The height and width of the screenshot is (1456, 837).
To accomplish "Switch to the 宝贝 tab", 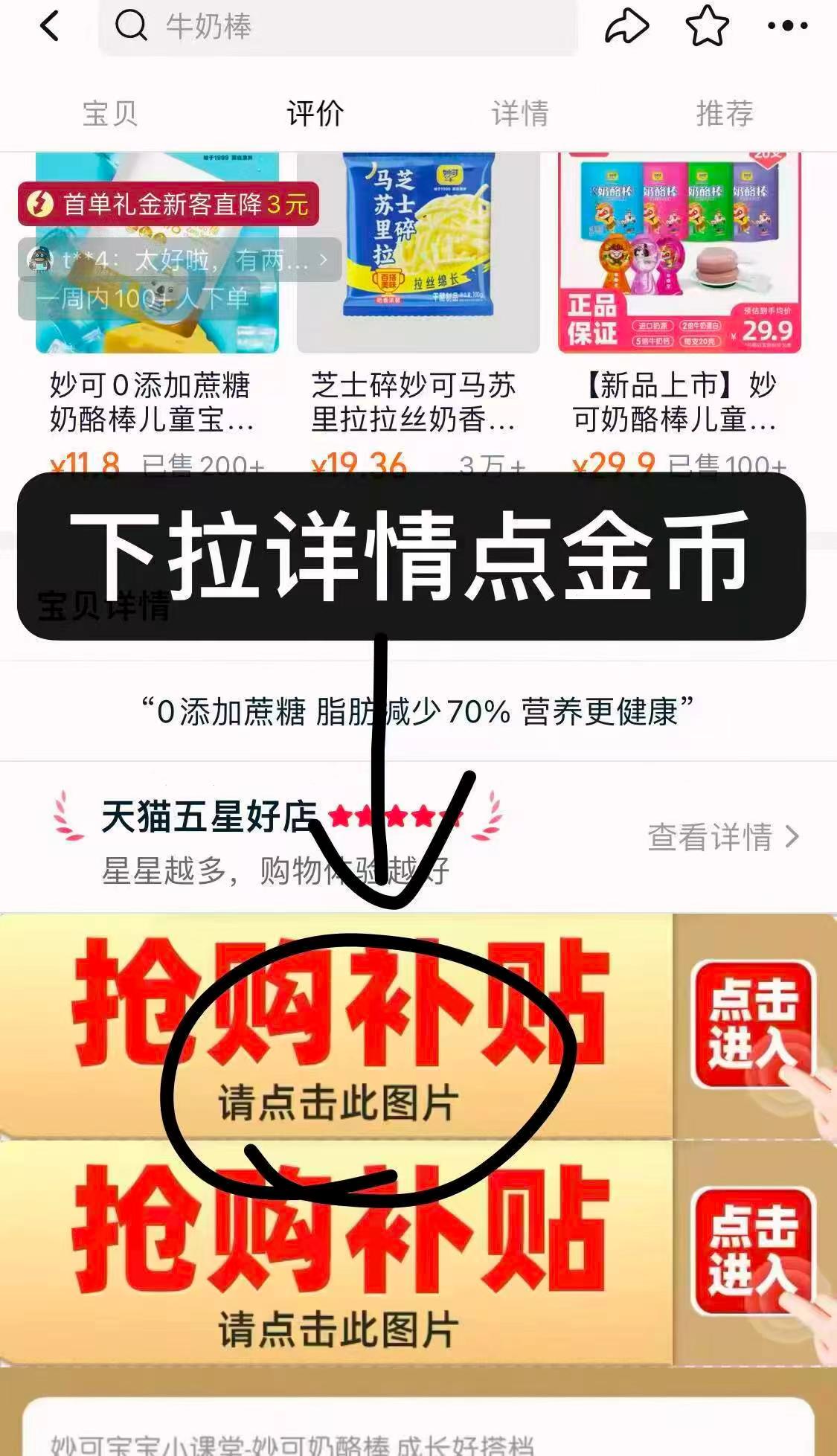I will pos(110,114).
